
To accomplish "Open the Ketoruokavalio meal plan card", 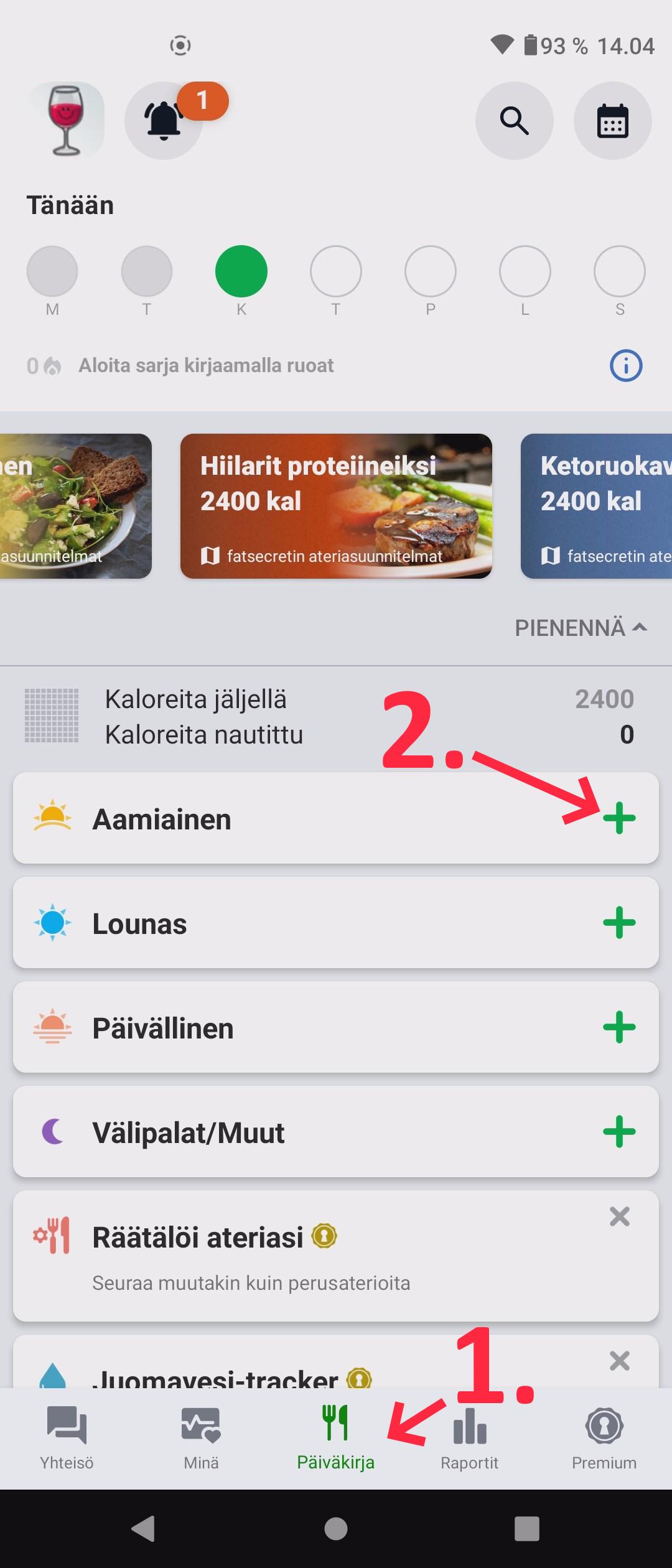I will (x=596, y=506).
